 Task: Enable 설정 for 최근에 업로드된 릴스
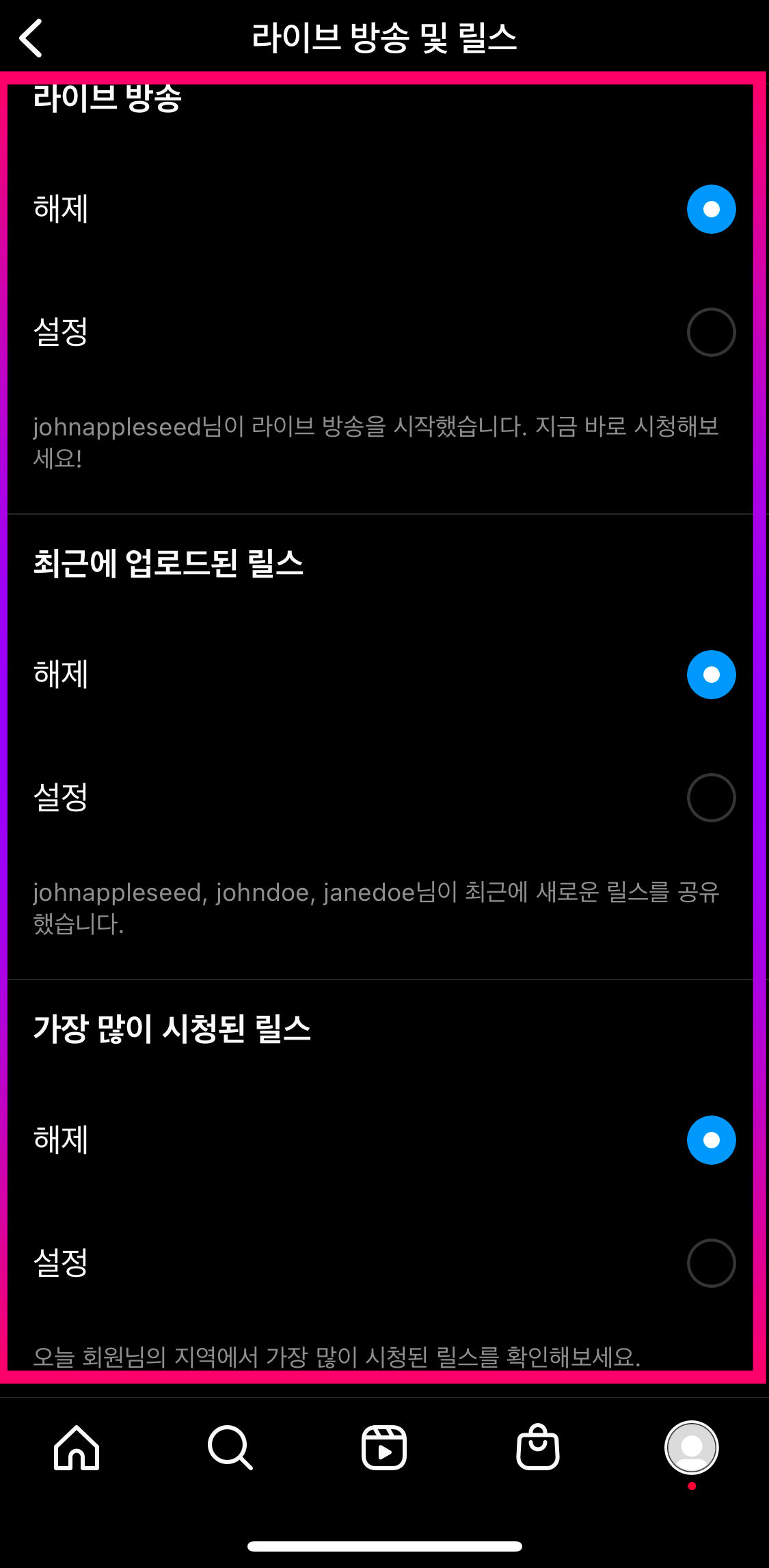710,797
